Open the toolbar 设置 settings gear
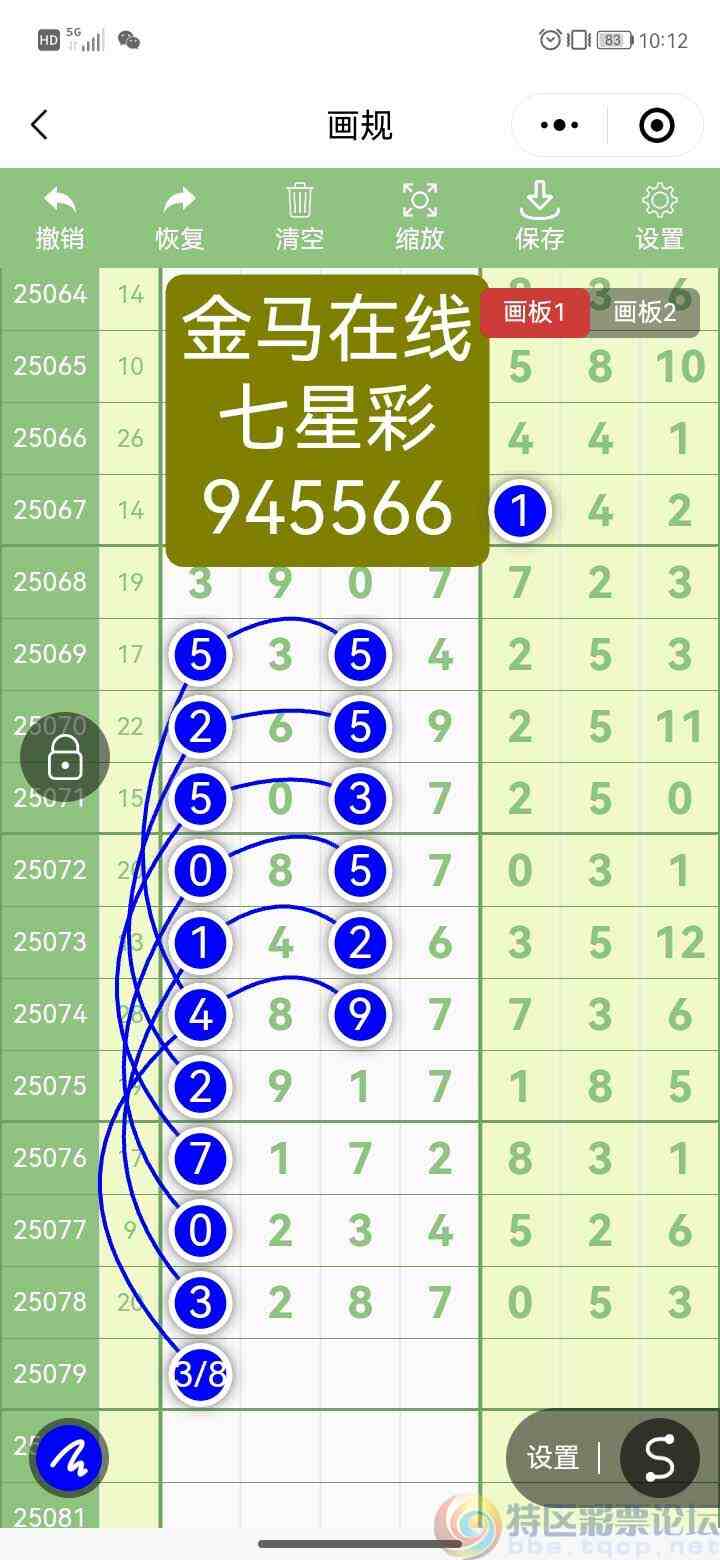The image size is (720, 1560). point(659,213)
